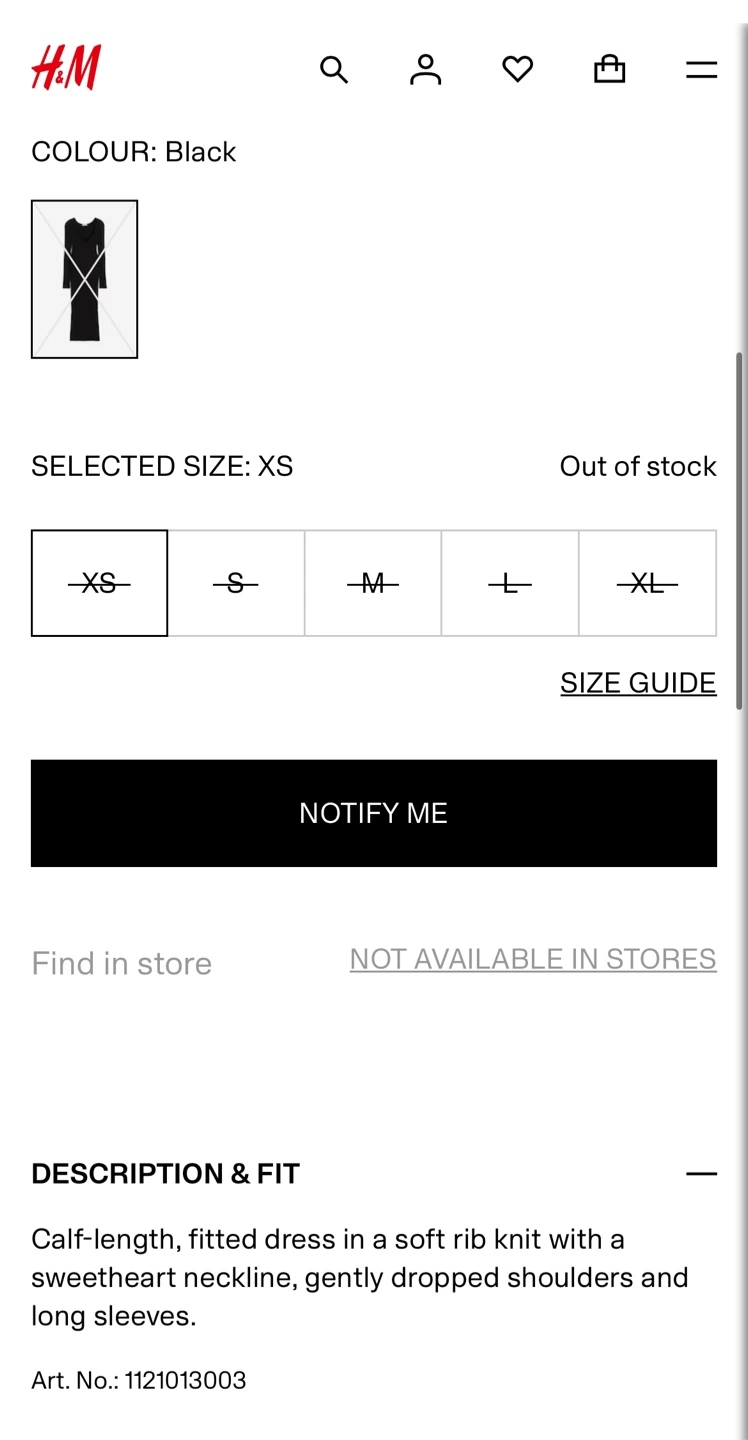Viewport: 748px width, 1440px height.
Task: Go to the H&M home logo
Action: pyautogui.click(x=66, y=68)
